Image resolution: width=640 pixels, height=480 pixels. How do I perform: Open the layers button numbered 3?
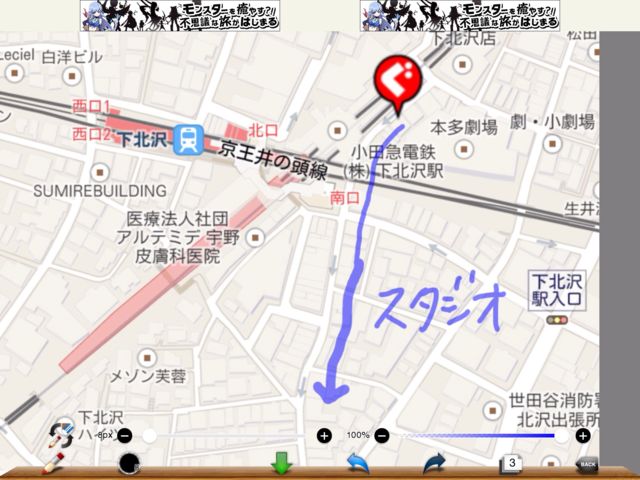(511, 463)
